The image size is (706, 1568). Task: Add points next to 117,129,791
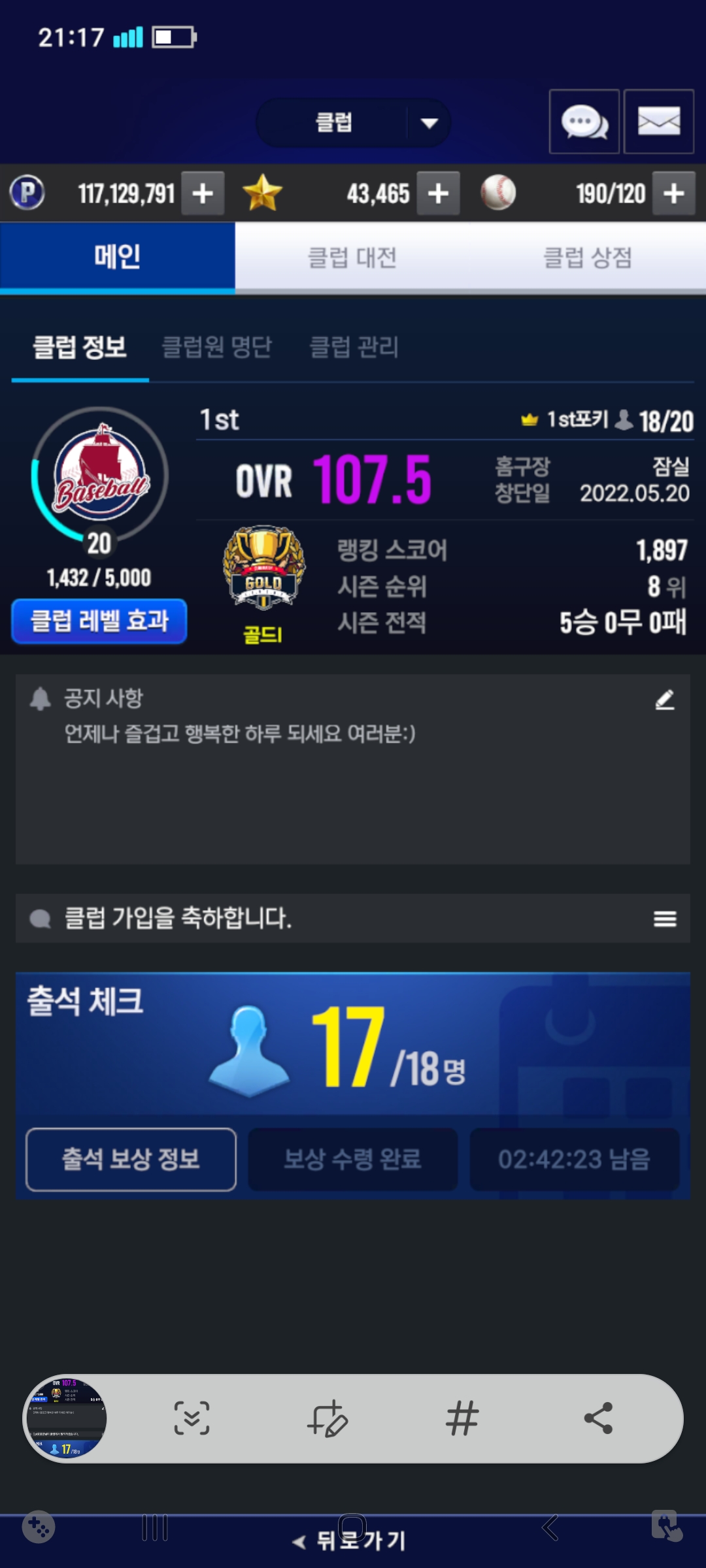(x=203, y=193)
